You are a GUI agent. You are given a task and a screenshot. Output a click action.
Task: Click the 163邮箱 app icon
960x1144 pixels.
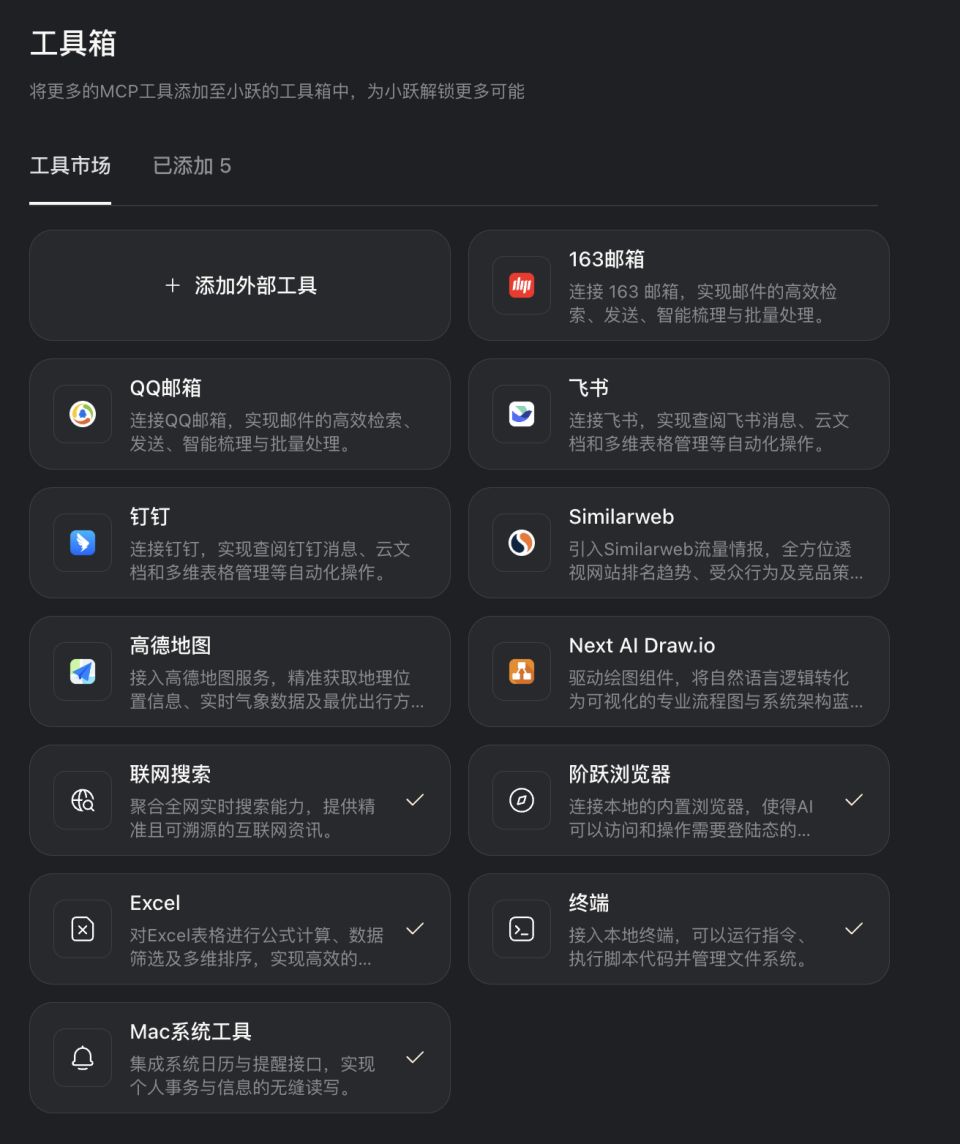tap(520, 285)
